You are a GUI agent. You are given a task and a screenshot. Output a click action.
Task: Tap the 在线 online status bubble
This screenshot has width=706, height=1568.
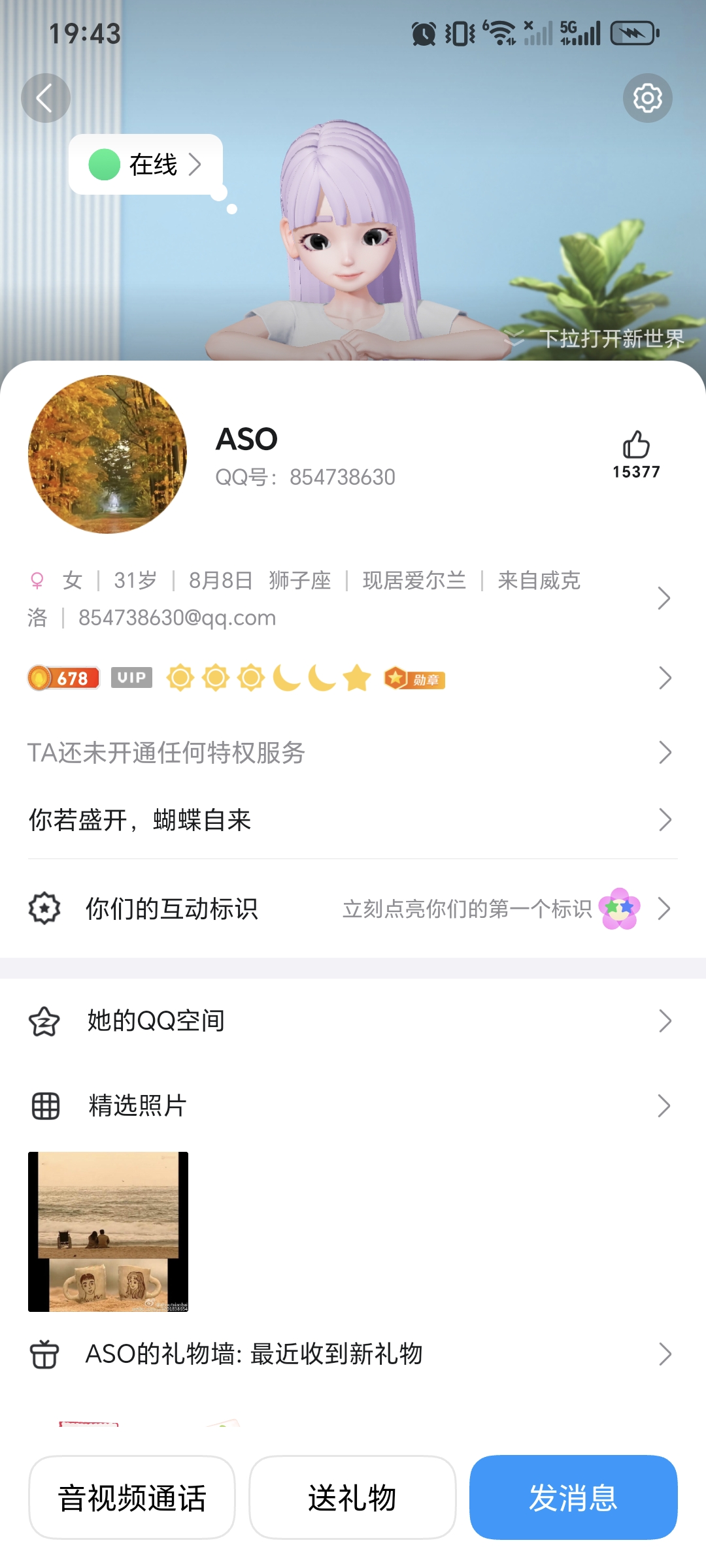point(146,165)
